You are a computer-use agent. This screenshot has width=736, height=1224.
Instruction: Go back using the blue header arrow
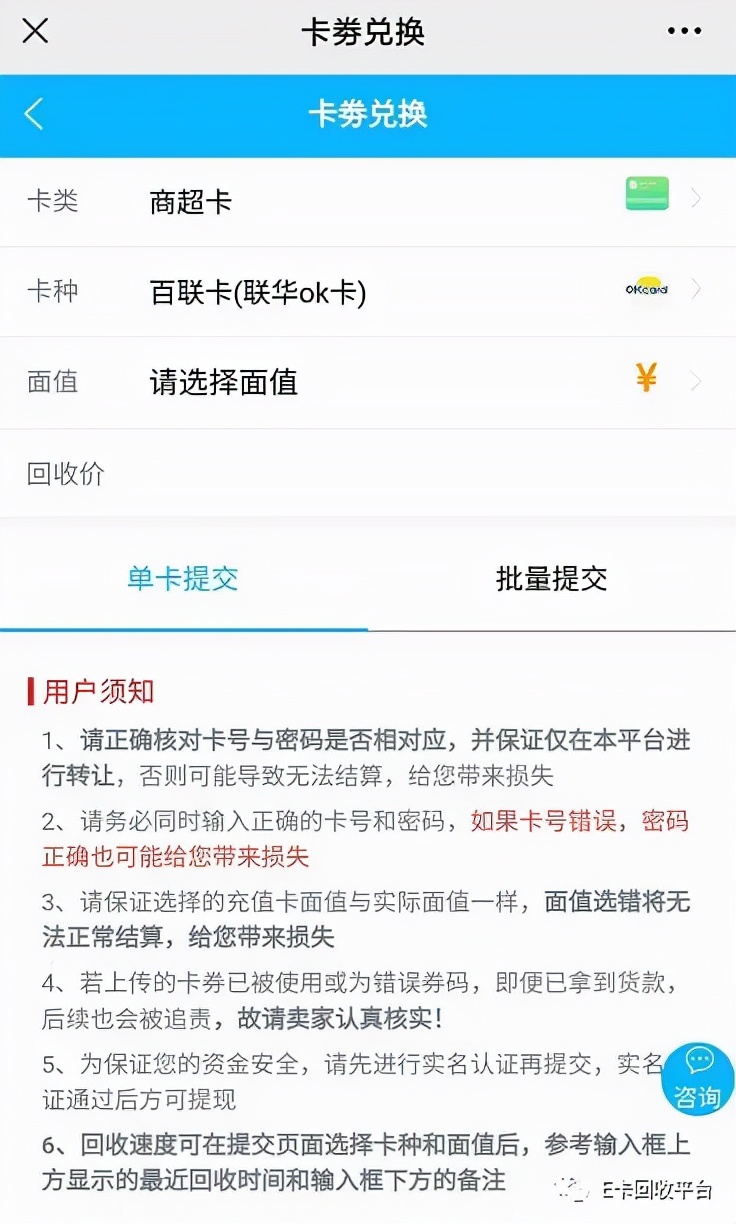coord(34,114)
